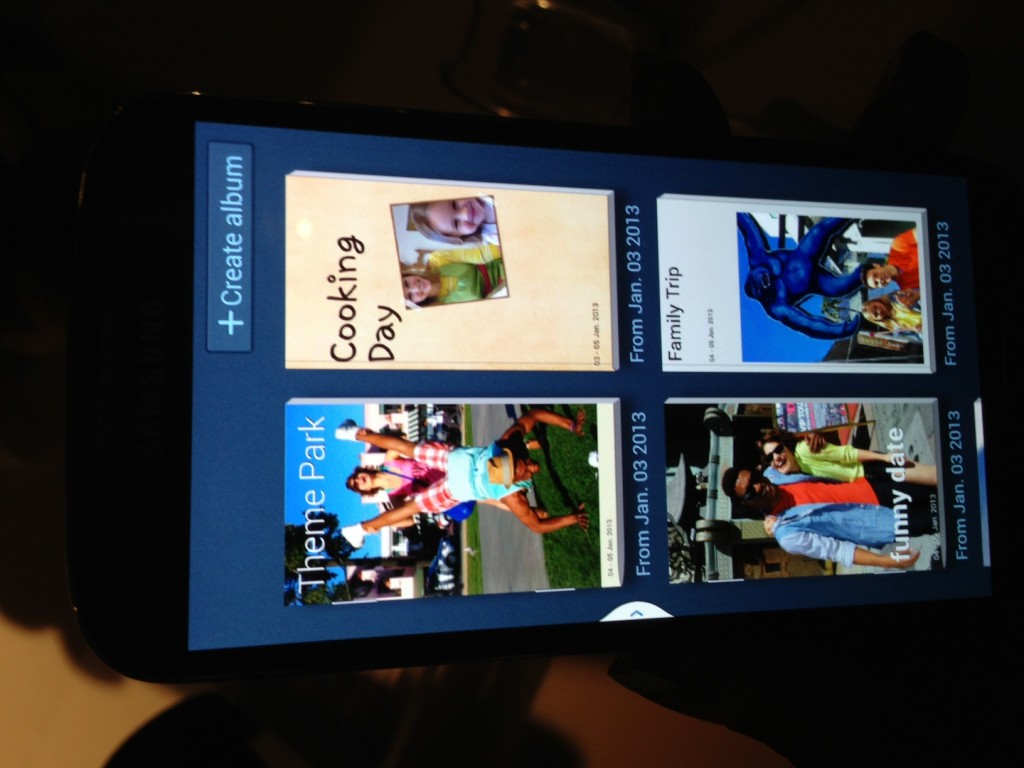Open the Family Trip album
This screenshot has height=768, width=1024.
(795, 285)
